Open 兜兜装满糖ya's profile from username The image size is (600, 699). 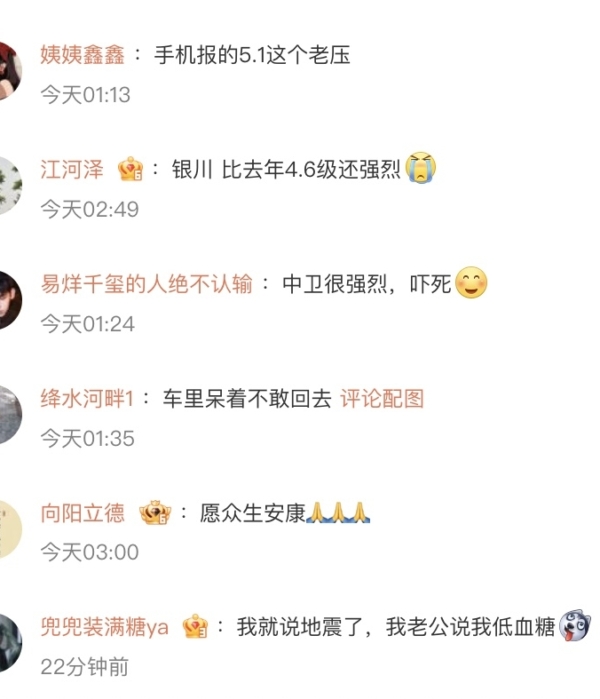(104, 627)
